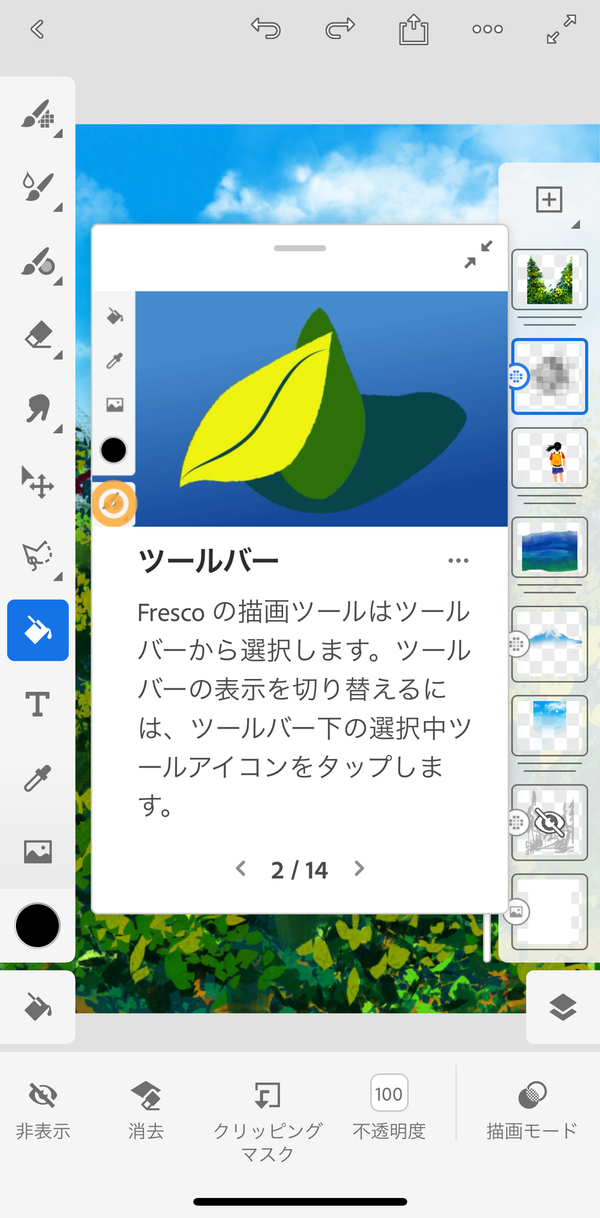Redo the last undone action
600x1218 pixels.
(340, 29)
